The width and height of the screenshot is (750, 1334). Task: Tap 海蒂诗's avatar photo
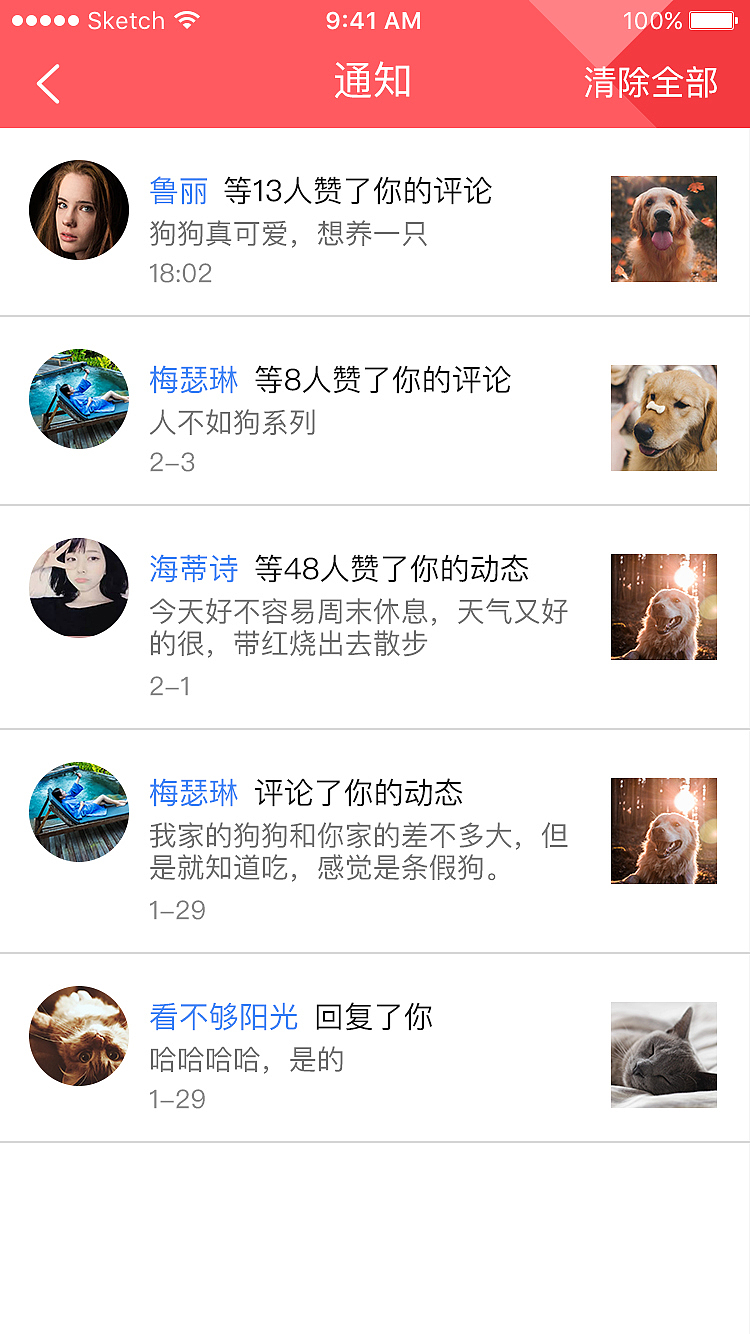(79, 589)
